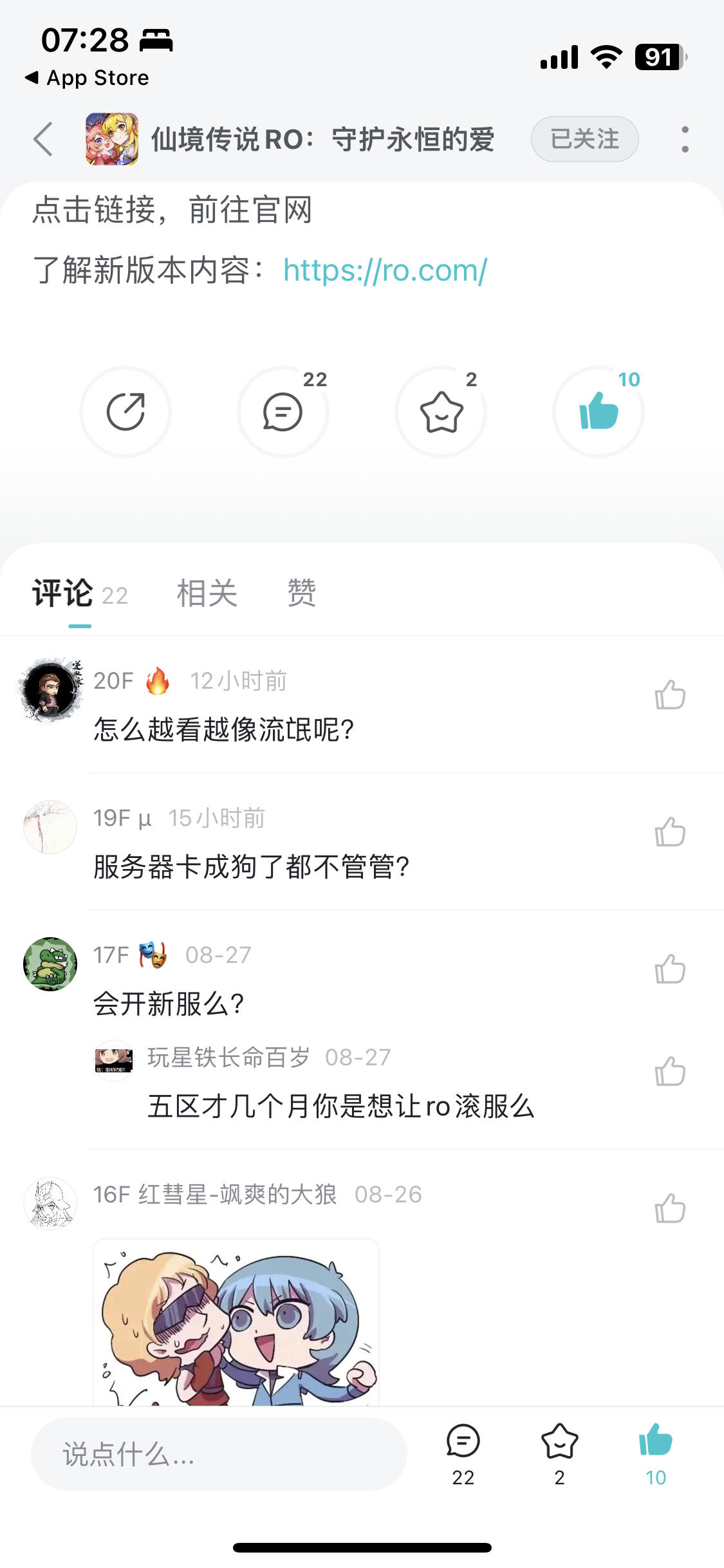Tap the star favorite icon showing 2
This screenshot has height=1568, width=724.
click(x=441, y=413)
